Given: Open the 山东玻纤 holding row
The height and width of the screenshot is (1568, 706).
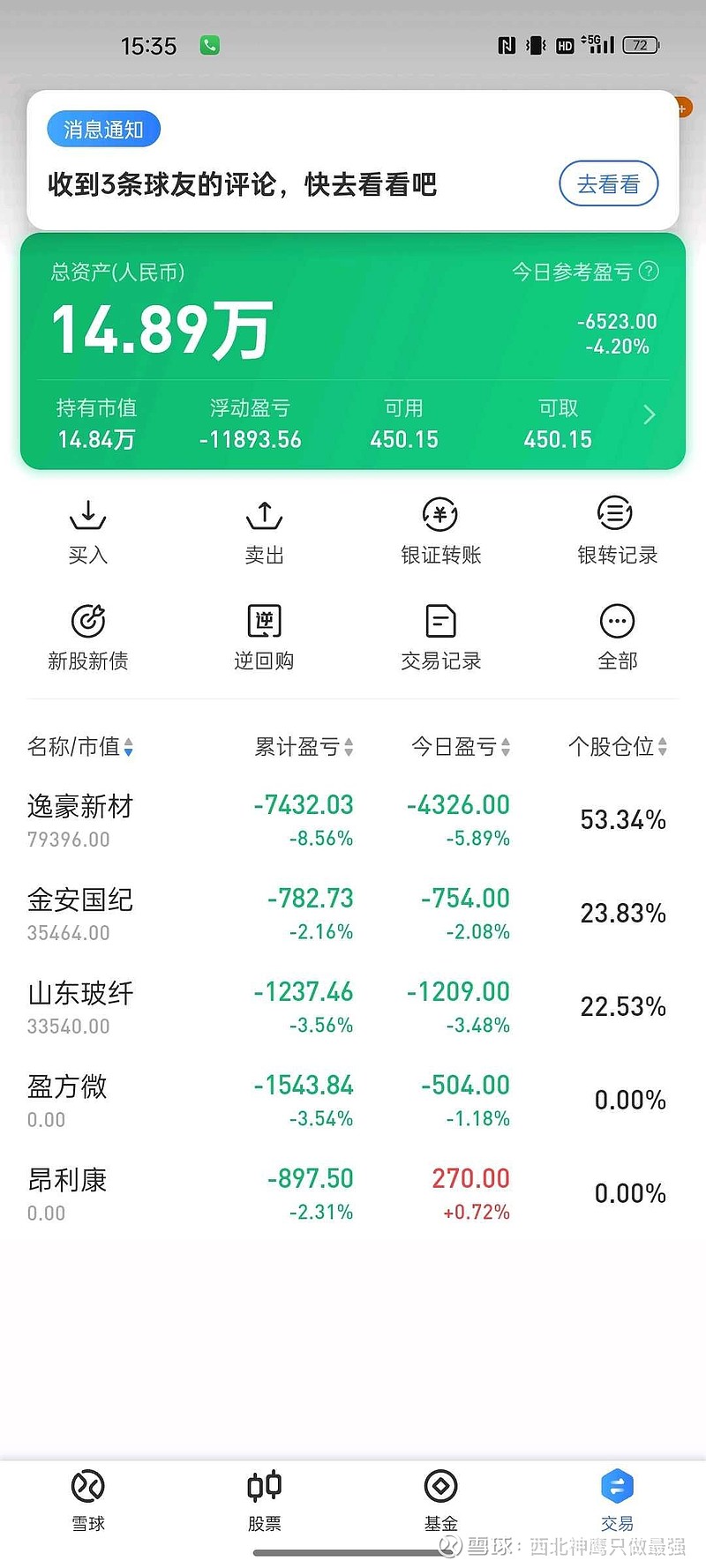Looking at the screenshot, I should (x=353, y=1007).
